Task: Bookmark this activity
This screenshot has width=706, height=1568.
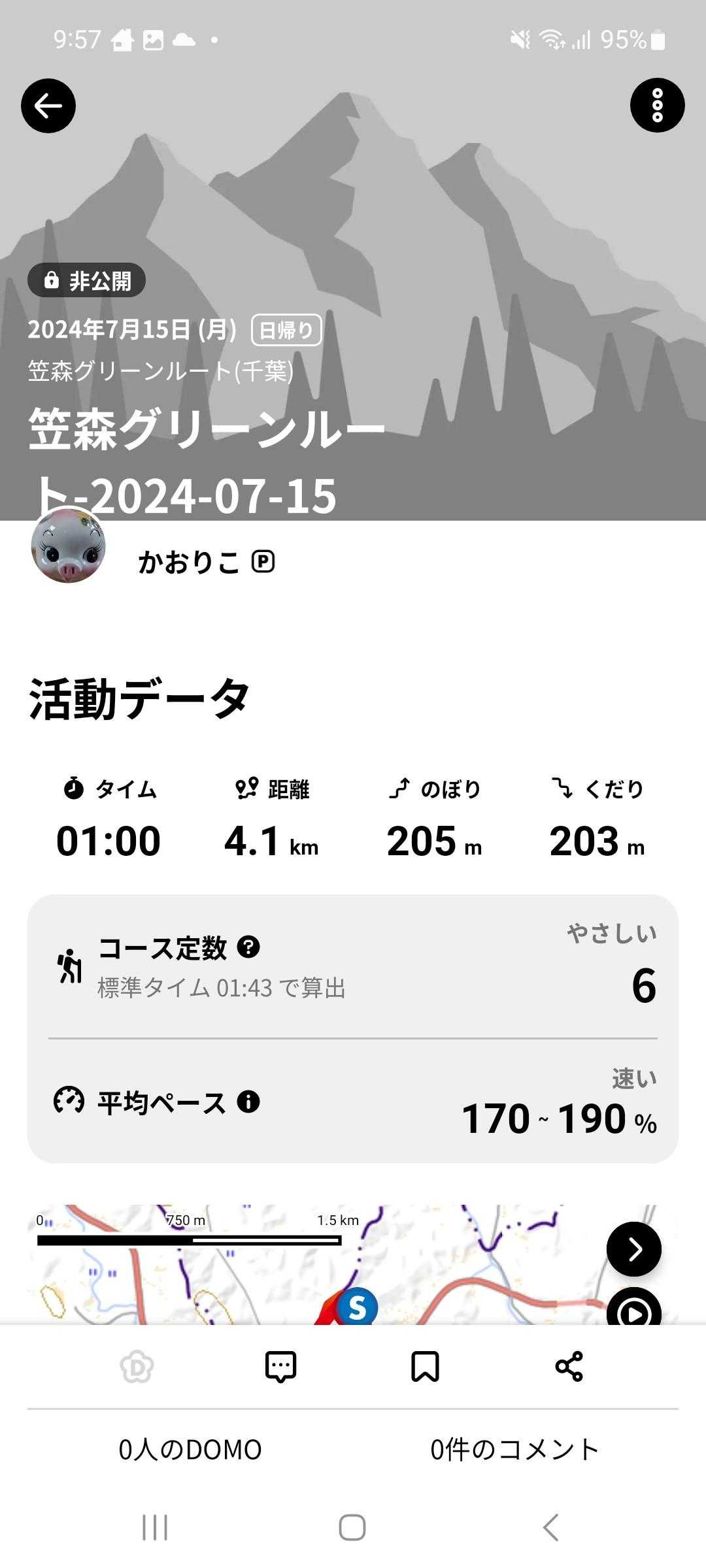Action: coord(425,1366)
